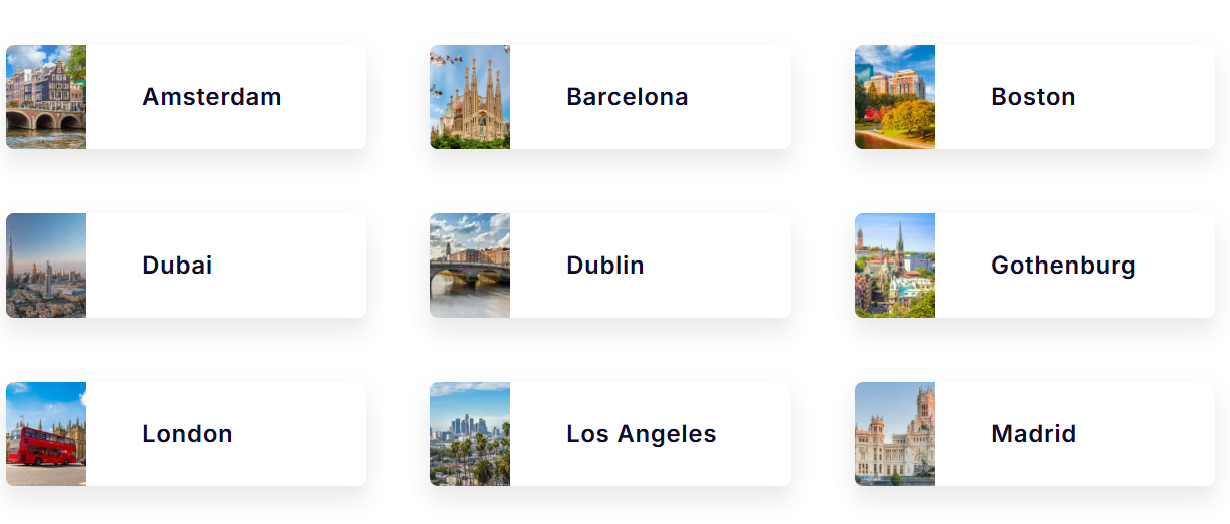The height and width of the screenshot is (524, 1230).
Task: View the Gothenburg city card
Action: point(1062,266)
